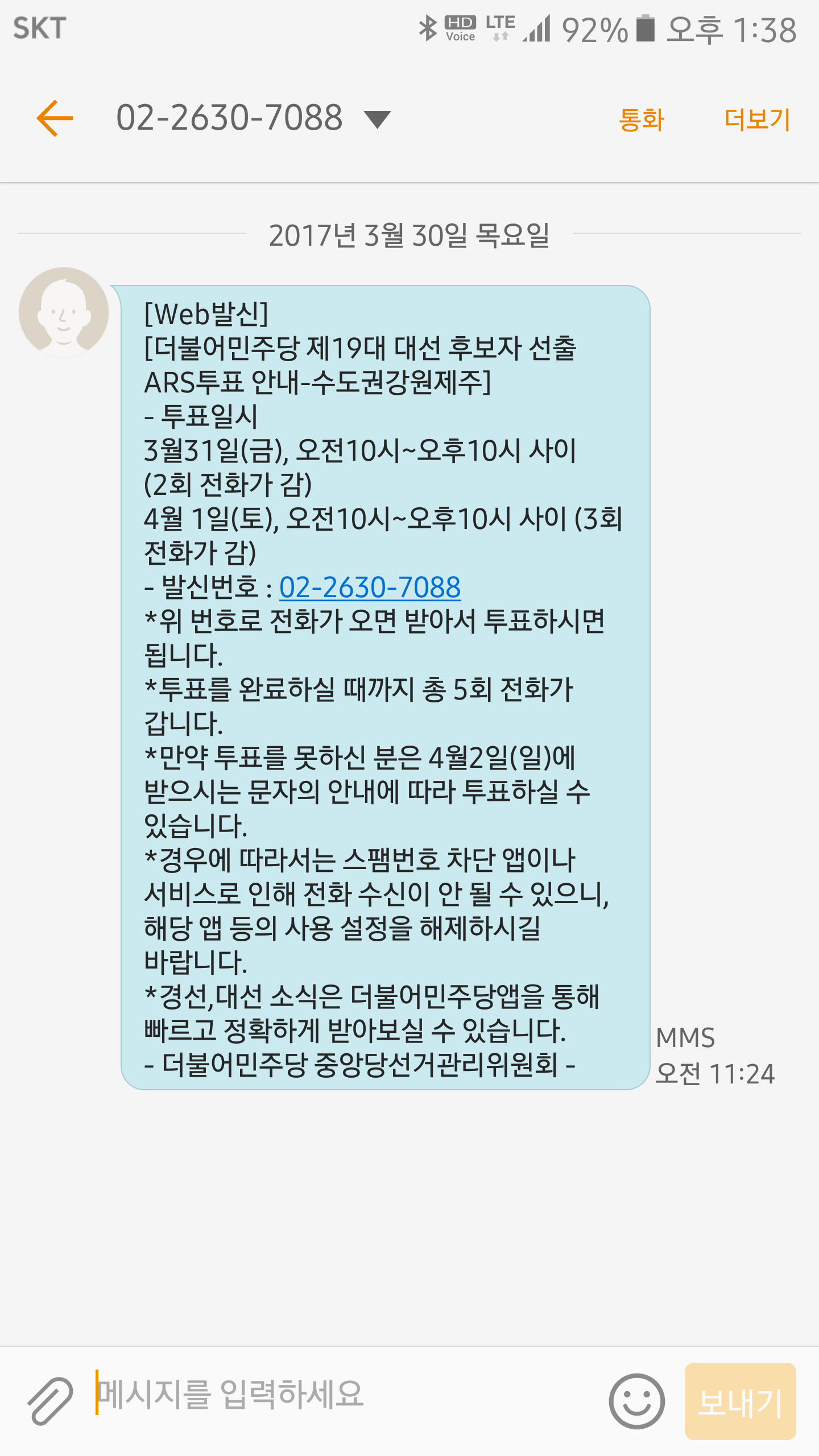The width and height of the screenshot is (819, 1456).
Task: Tap 통화 to call this number
Action: click(642, 119)
